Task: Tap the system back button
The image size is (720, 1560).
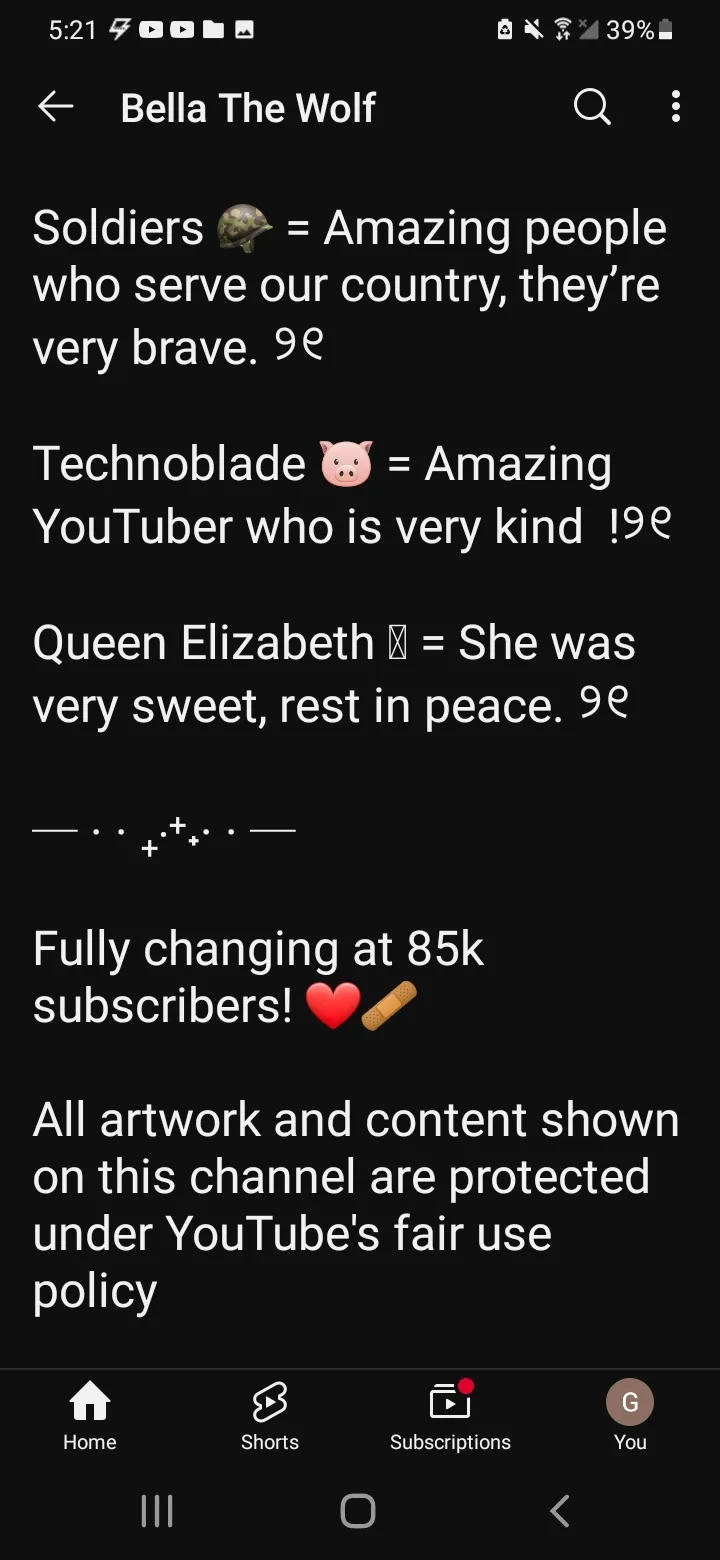Action: (x=560, y=1511)
